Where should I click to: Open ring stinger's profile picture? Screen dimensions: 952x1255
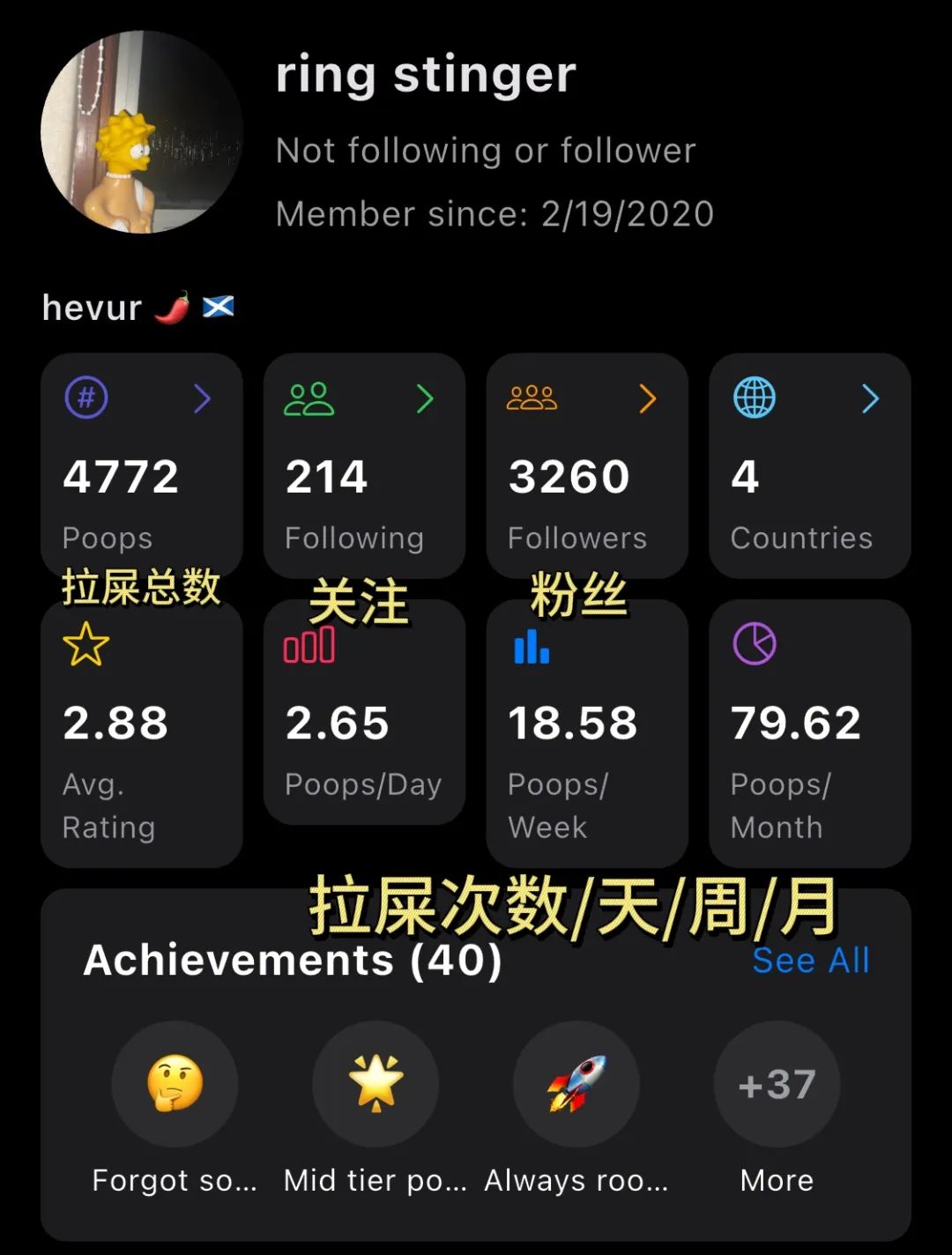(x=142, y=132)
